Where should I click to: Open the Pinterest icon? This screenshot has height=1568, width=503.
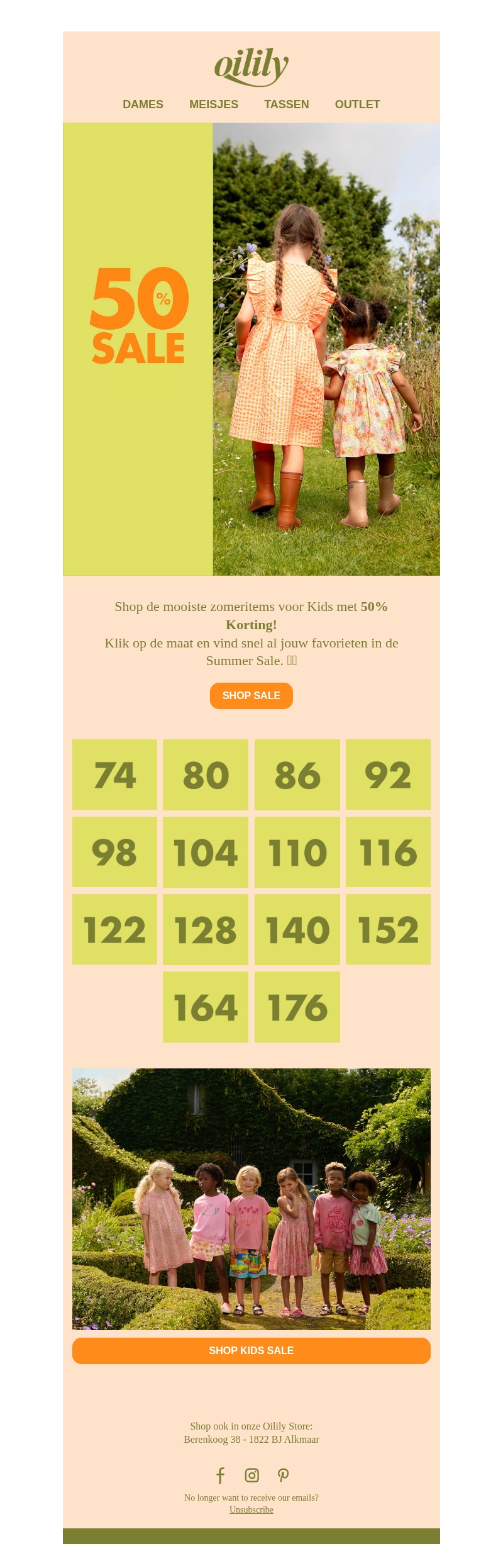(x=283, y=1475)
